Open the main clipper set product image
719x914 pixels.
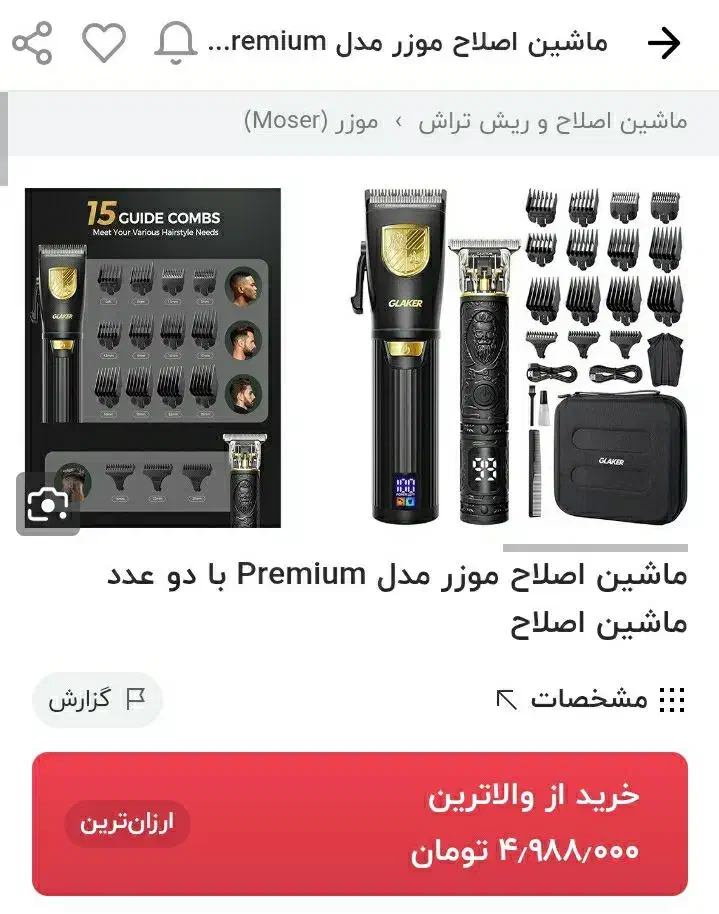[519, 357]
